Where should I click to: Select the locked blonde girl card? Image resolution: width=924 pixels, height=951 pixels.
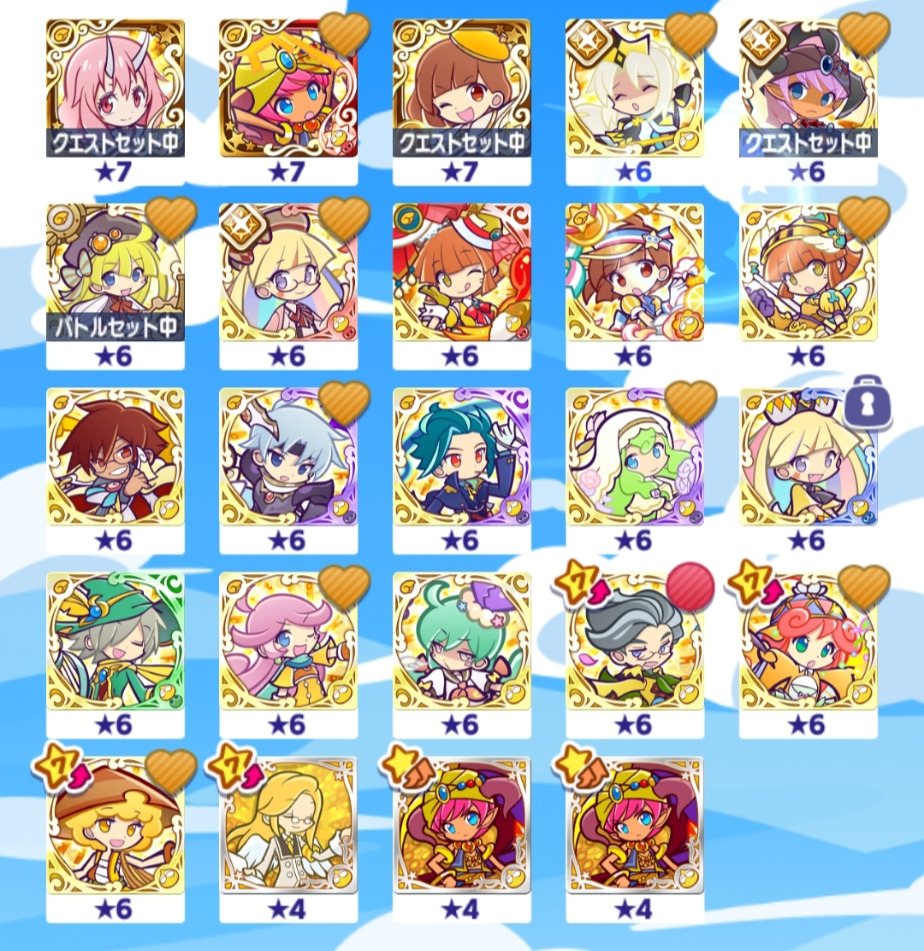[808, 455]
